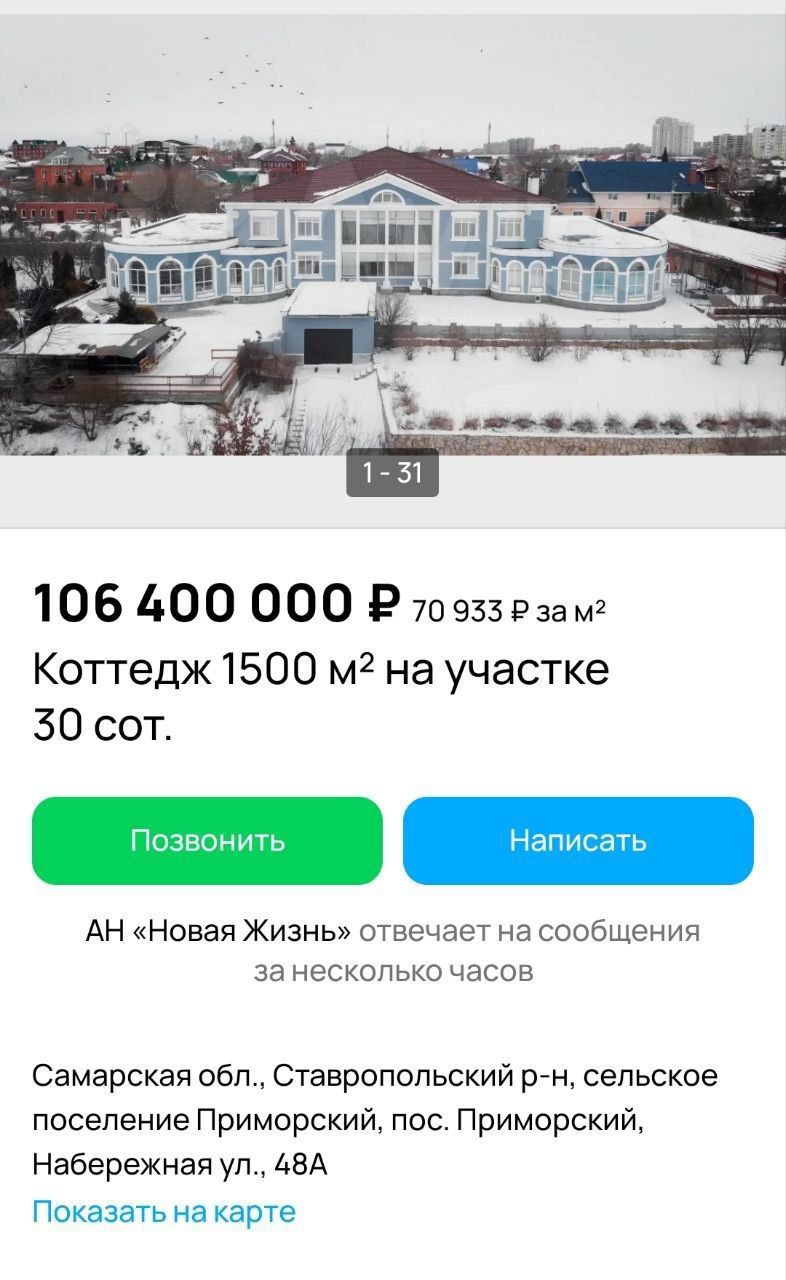Open Показать на карте map link
This screenshot has height=1280, width=786.
(164, 1211)
